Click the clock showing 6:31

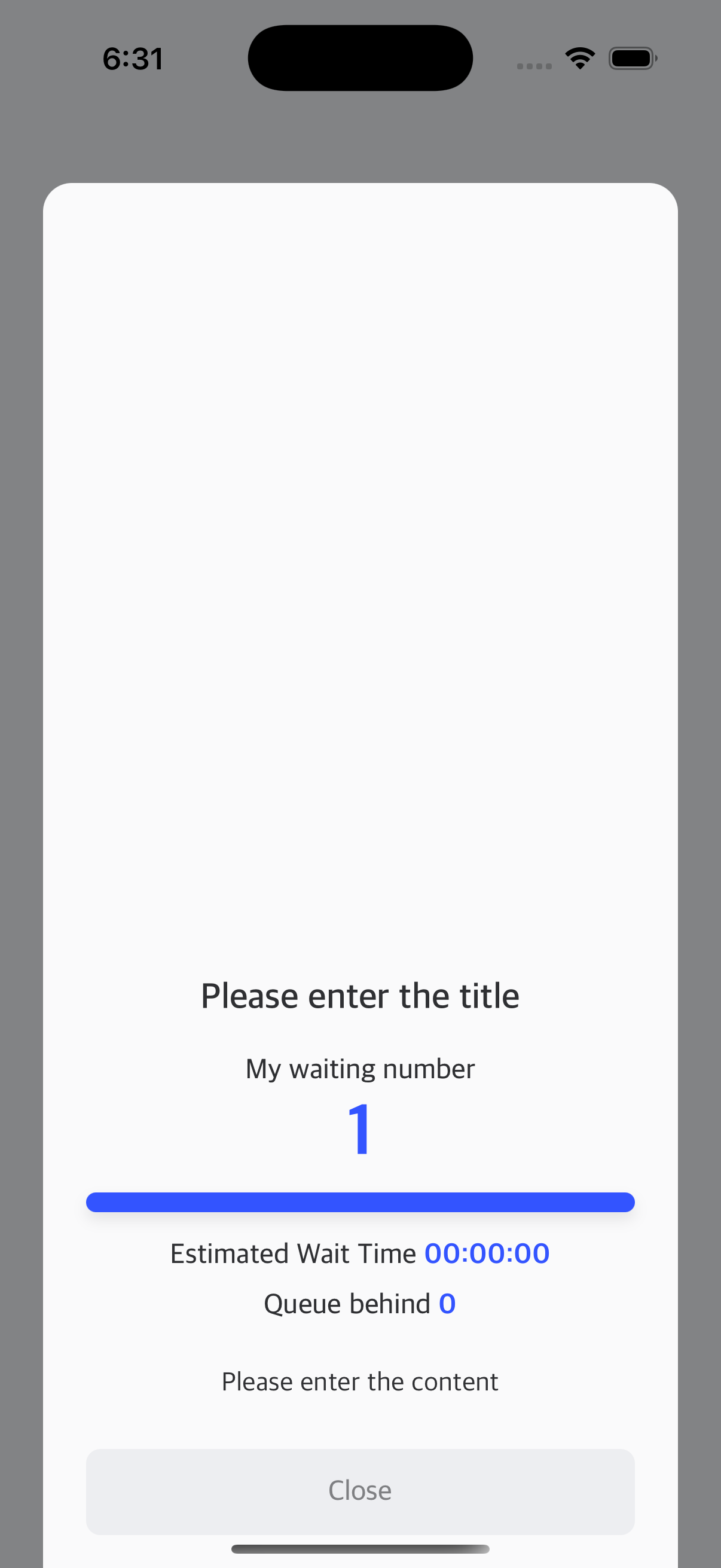pyautogui.click(x=133, y=58)
